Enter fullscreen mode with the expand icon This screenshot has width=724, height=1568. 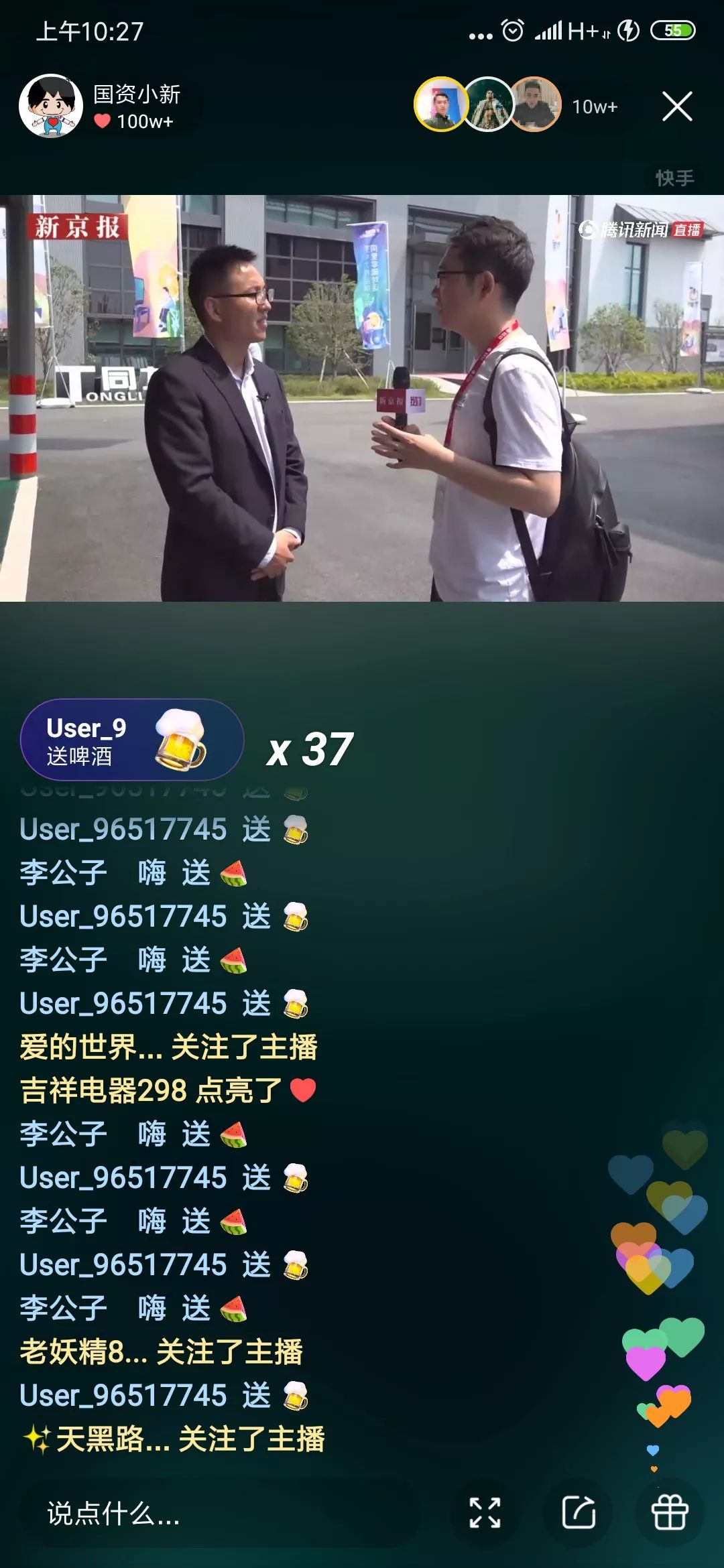(485, 1513)
